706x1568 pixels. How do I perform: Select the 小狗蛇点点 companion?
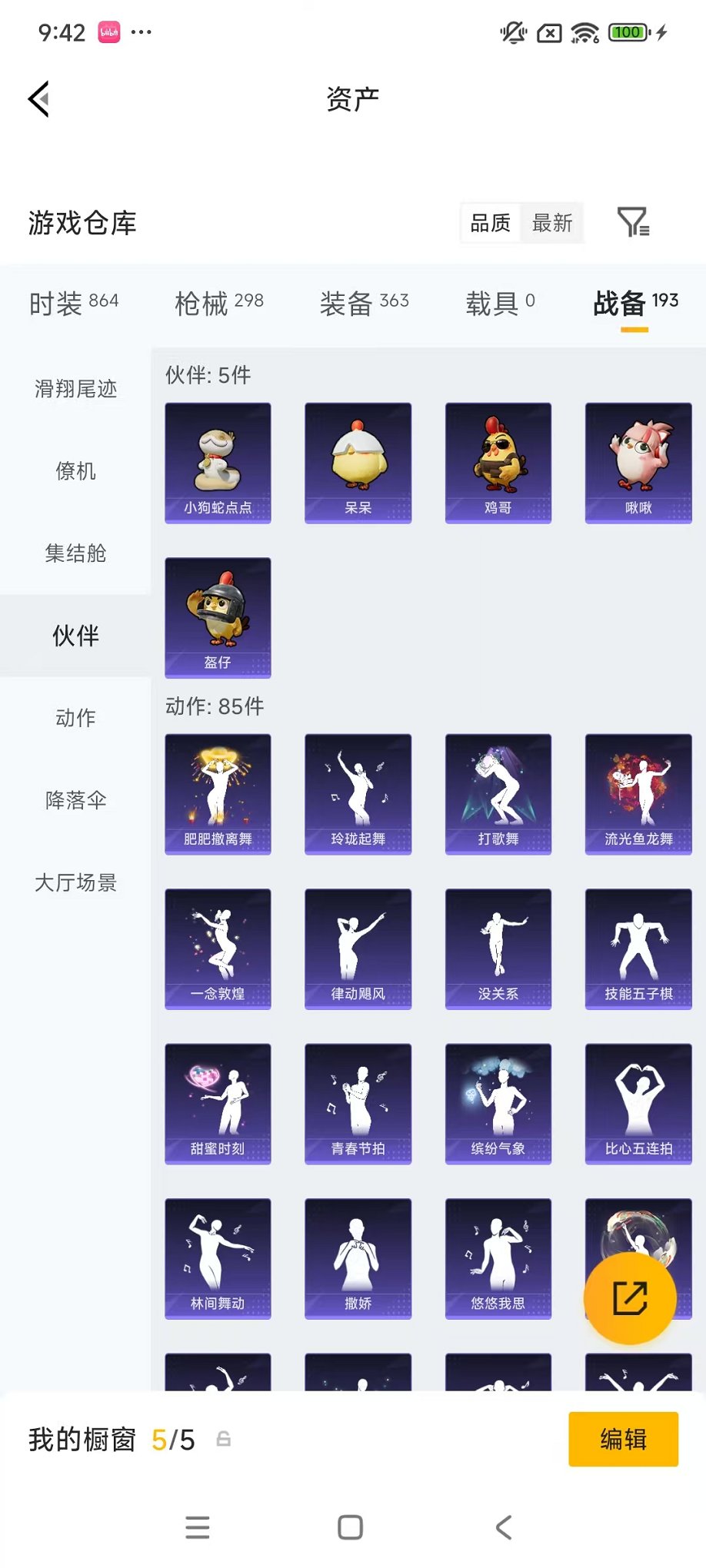[218, 463]
